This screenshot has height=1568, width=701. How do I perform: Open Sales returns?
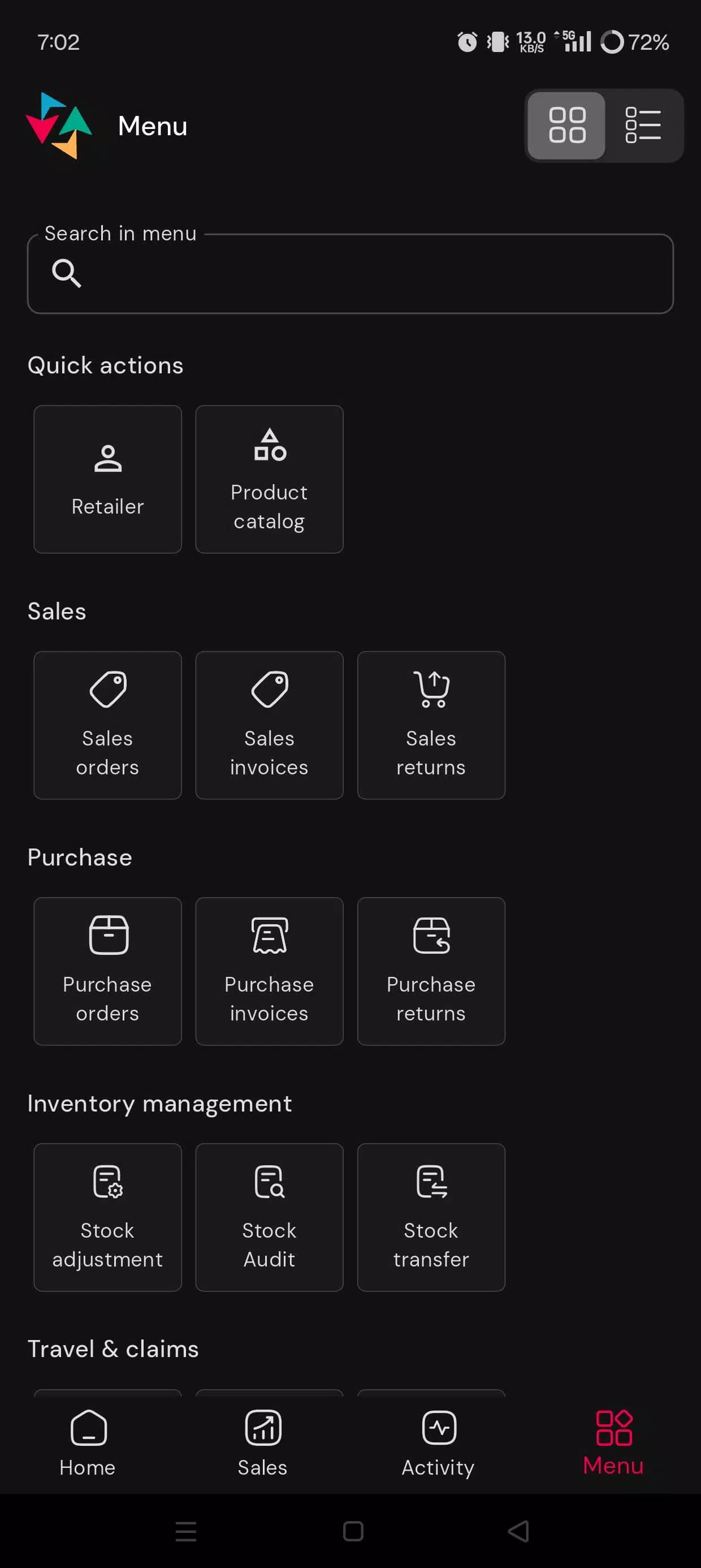click(431, 725)
